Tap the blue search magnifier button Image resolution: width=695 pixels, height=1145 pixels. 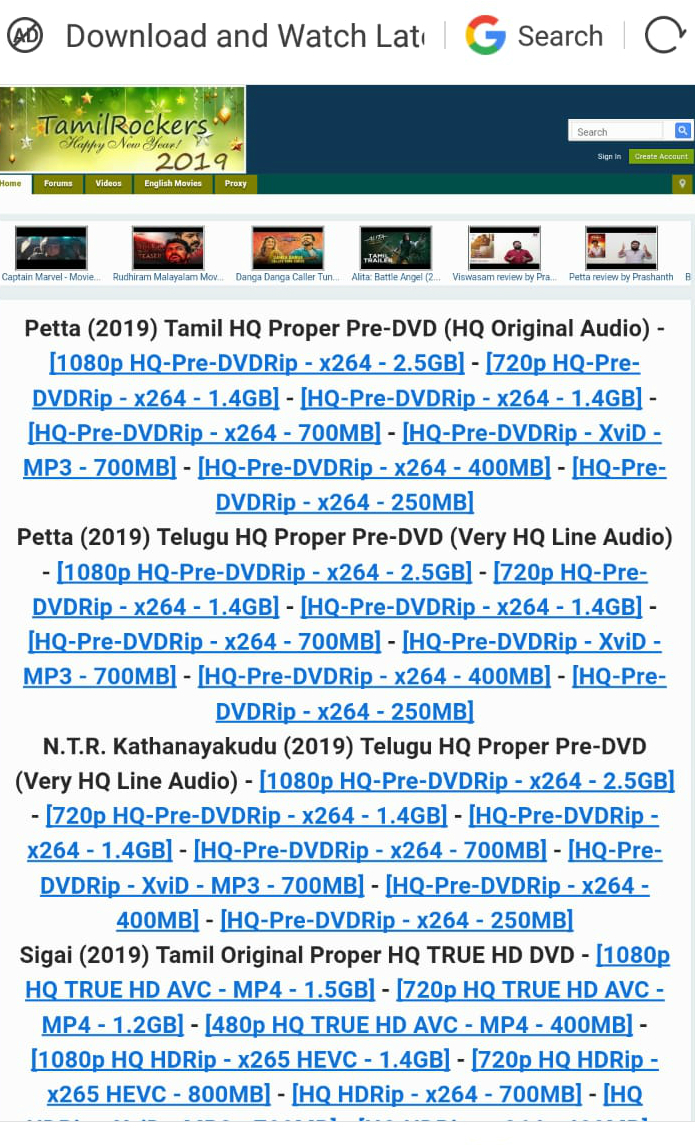(x=683, y=131)
